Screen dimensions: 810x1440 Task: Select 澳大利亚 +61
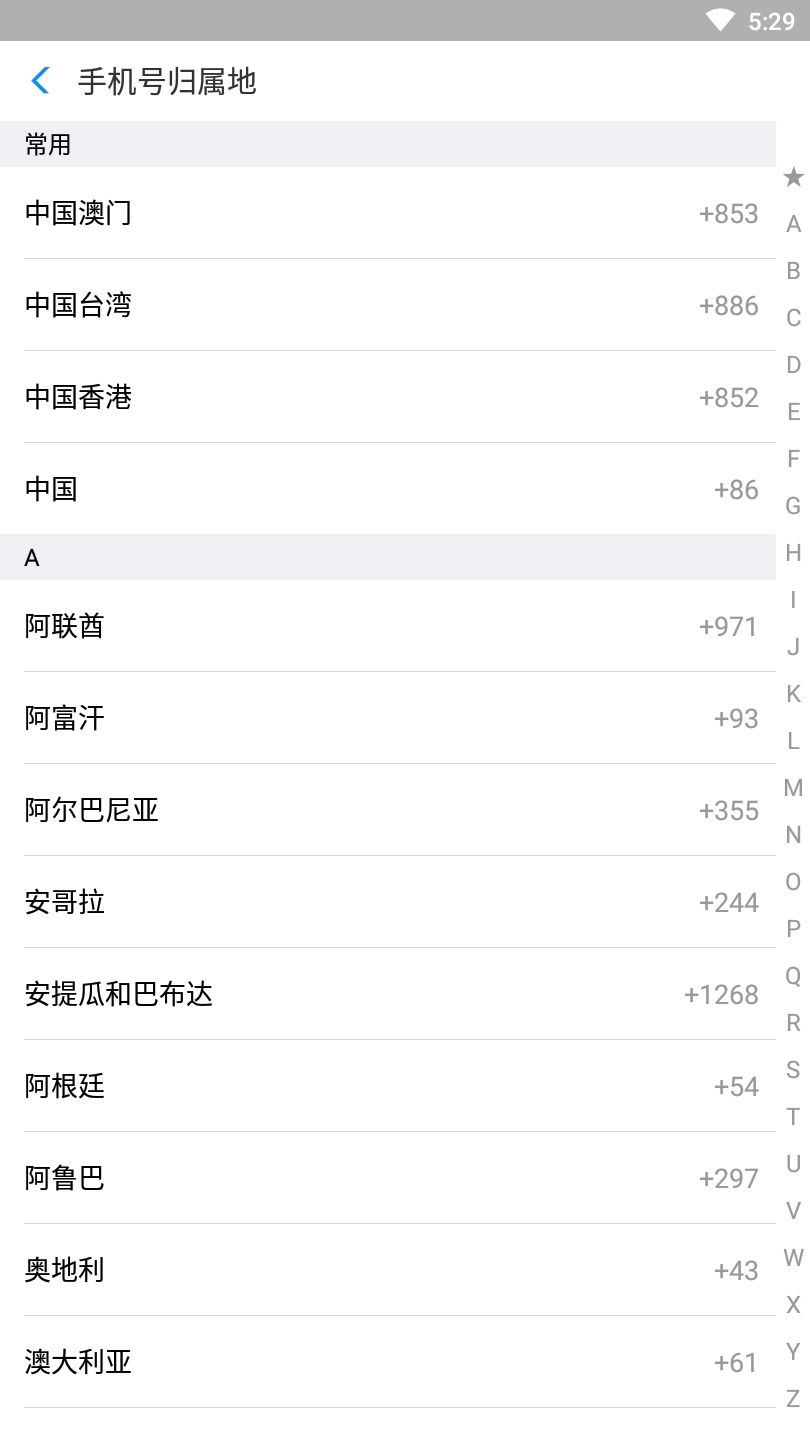[x=388, y=1362]
